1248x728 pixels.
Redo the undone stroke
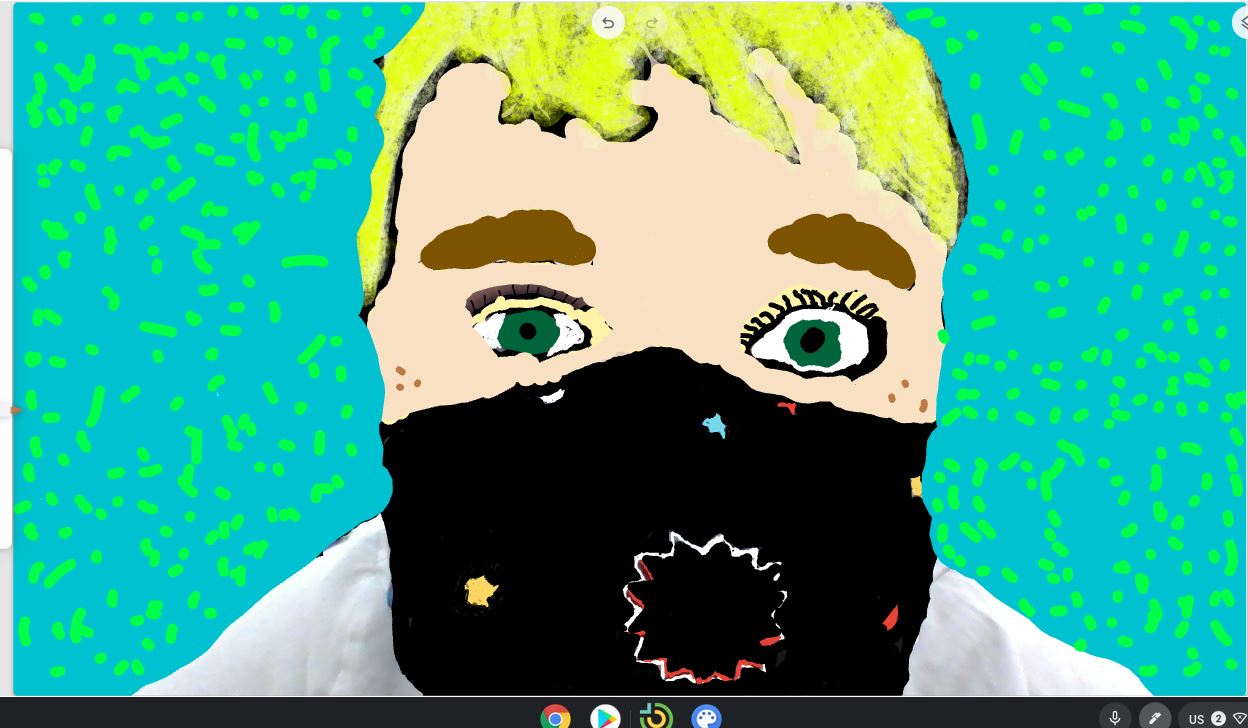pos(652,22)
